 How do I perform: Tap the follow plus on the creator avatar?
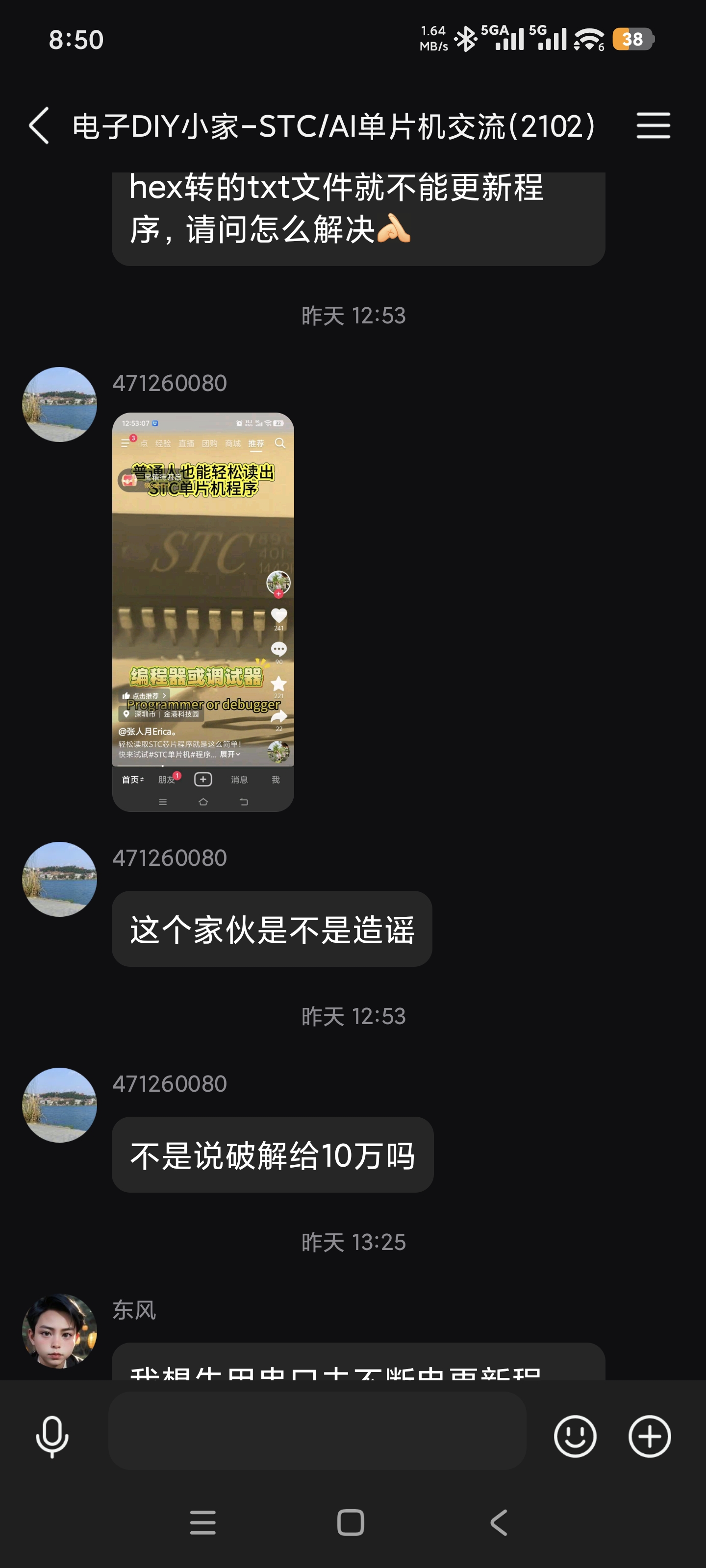279,595
